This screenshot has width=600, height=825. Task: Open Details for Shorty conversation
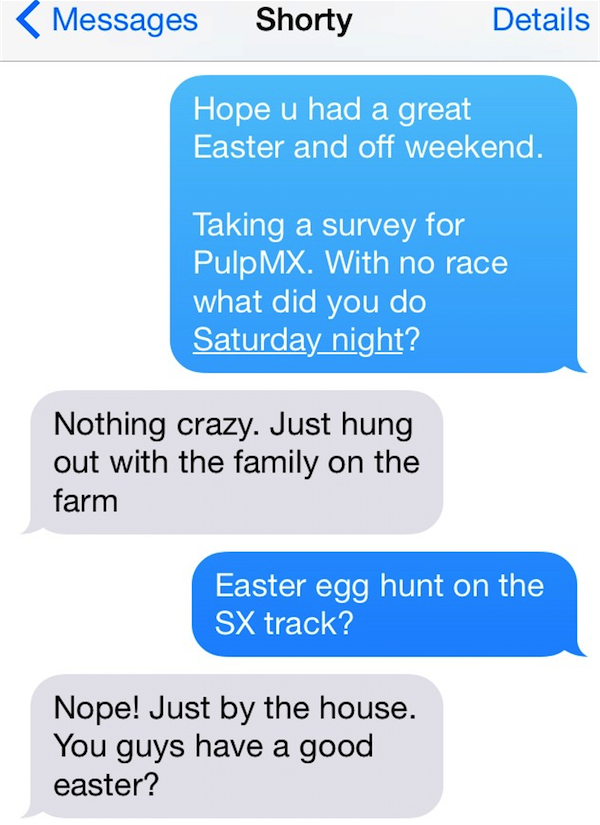(540, 20)
